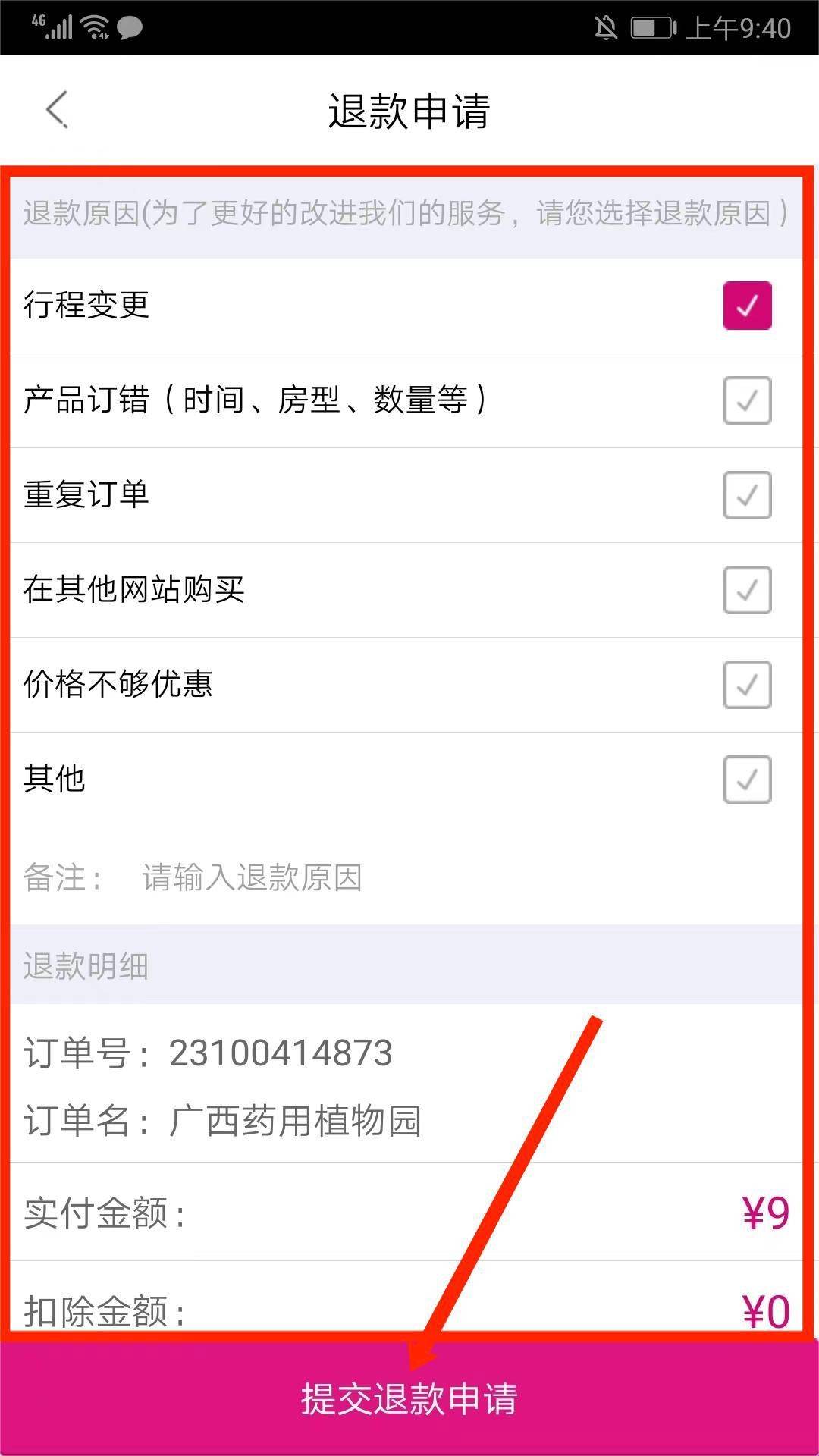The height and width of the screenshot is (1456, 819).
Task: Check the 重复订单 option
Action: click(x=747, y=495)
